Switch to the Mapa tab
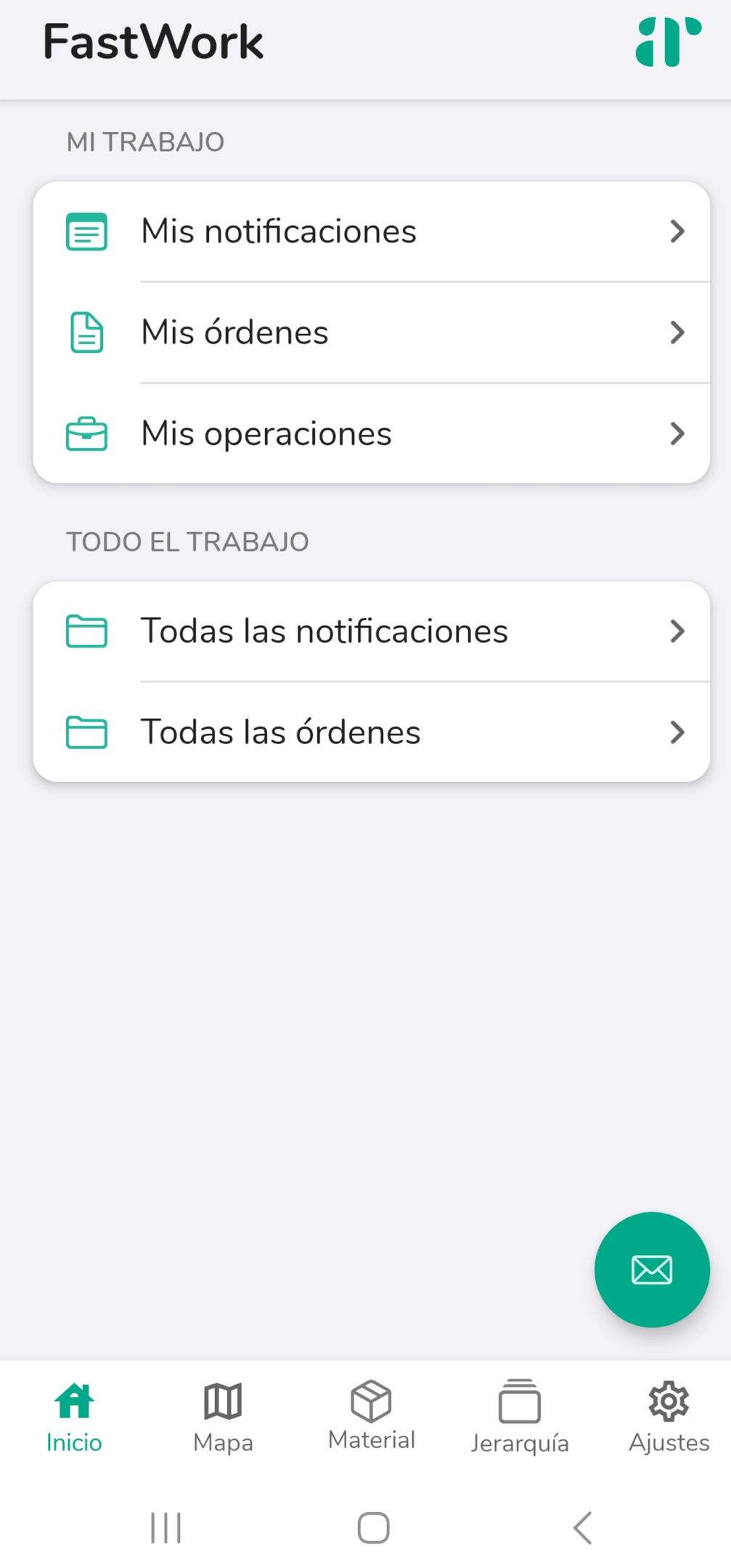731x1568 pixels. (x=223, y=1416)
